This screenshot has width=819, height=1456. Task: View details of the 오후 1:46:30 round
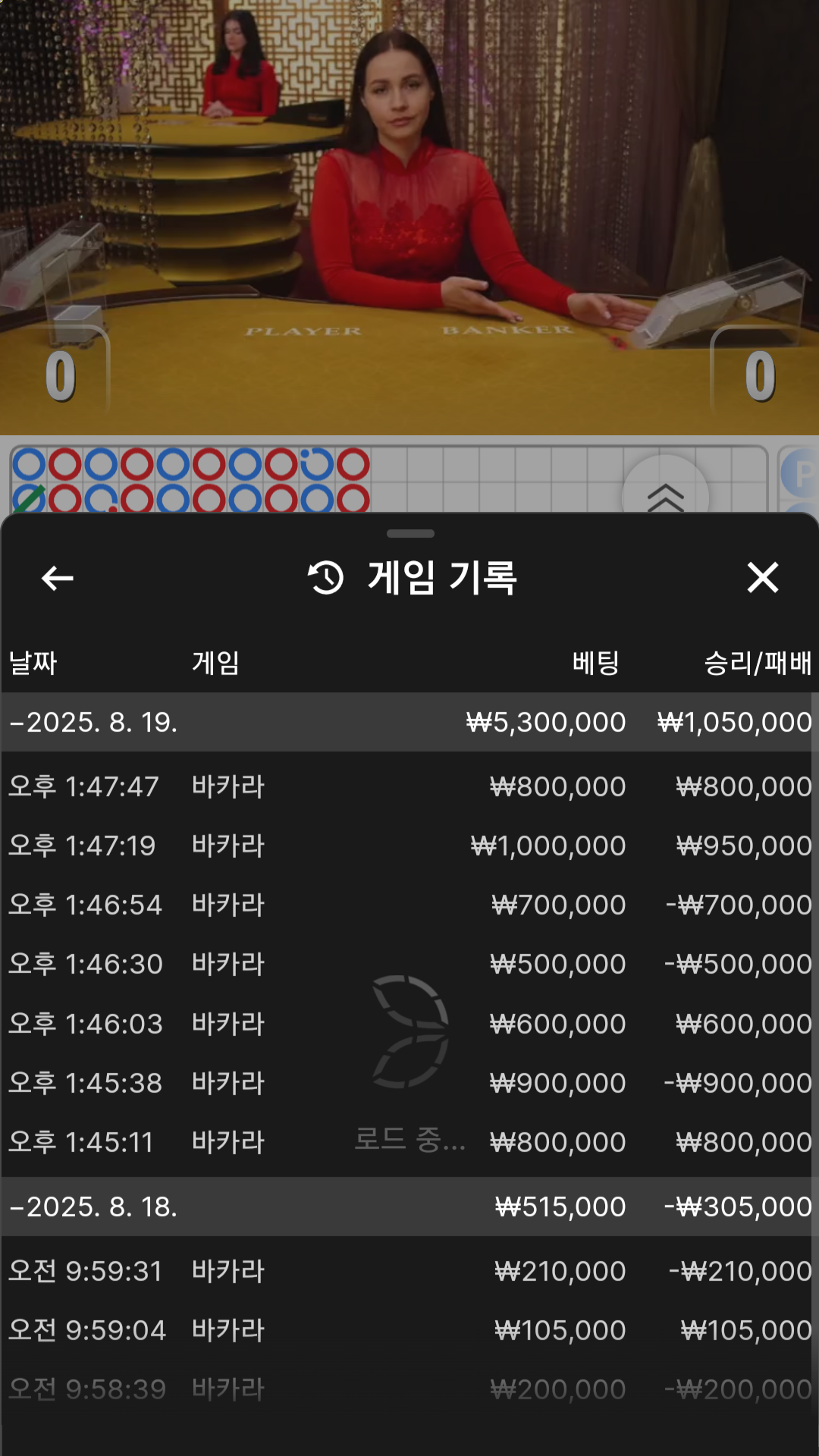coord(409,964)
